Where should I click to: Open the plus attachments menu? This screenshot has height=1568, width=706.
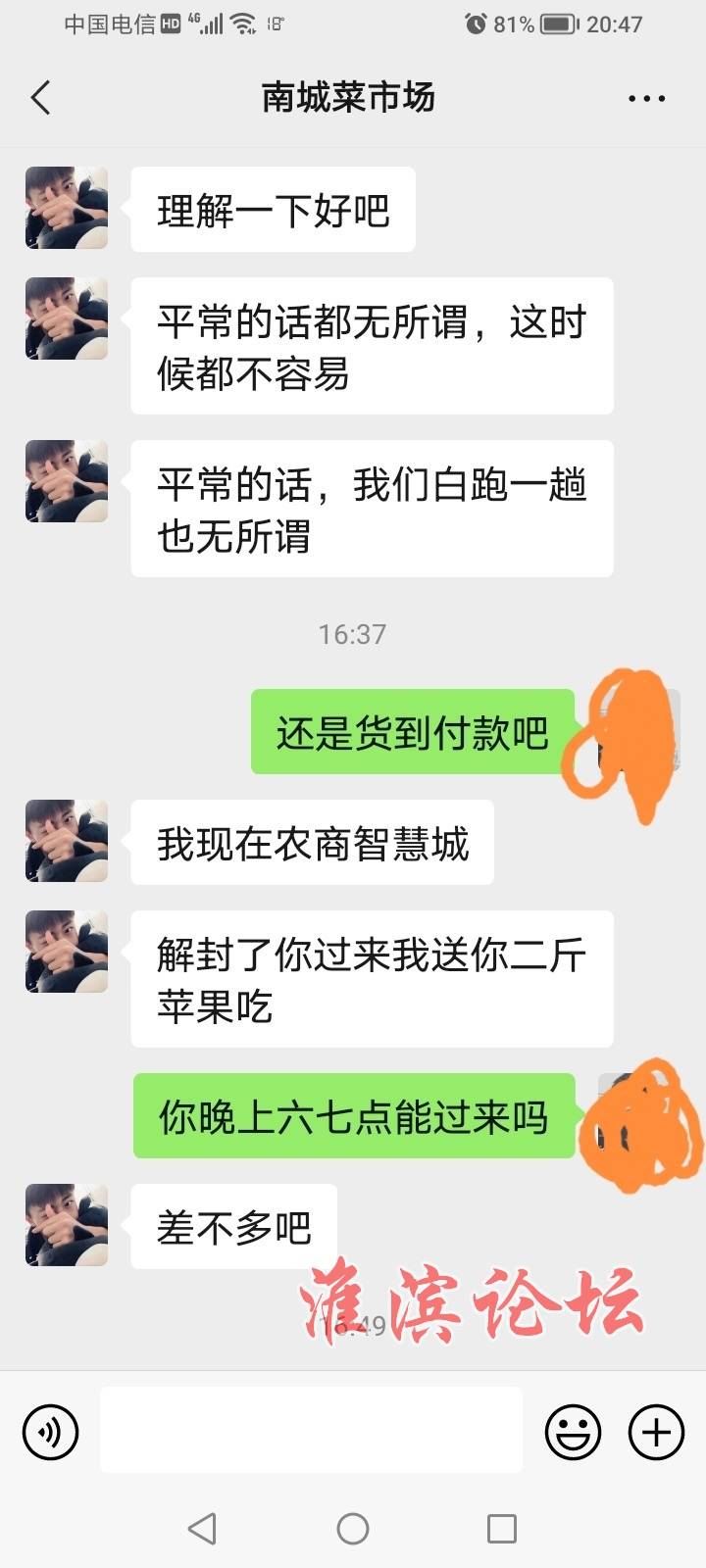coord(656,1432)
